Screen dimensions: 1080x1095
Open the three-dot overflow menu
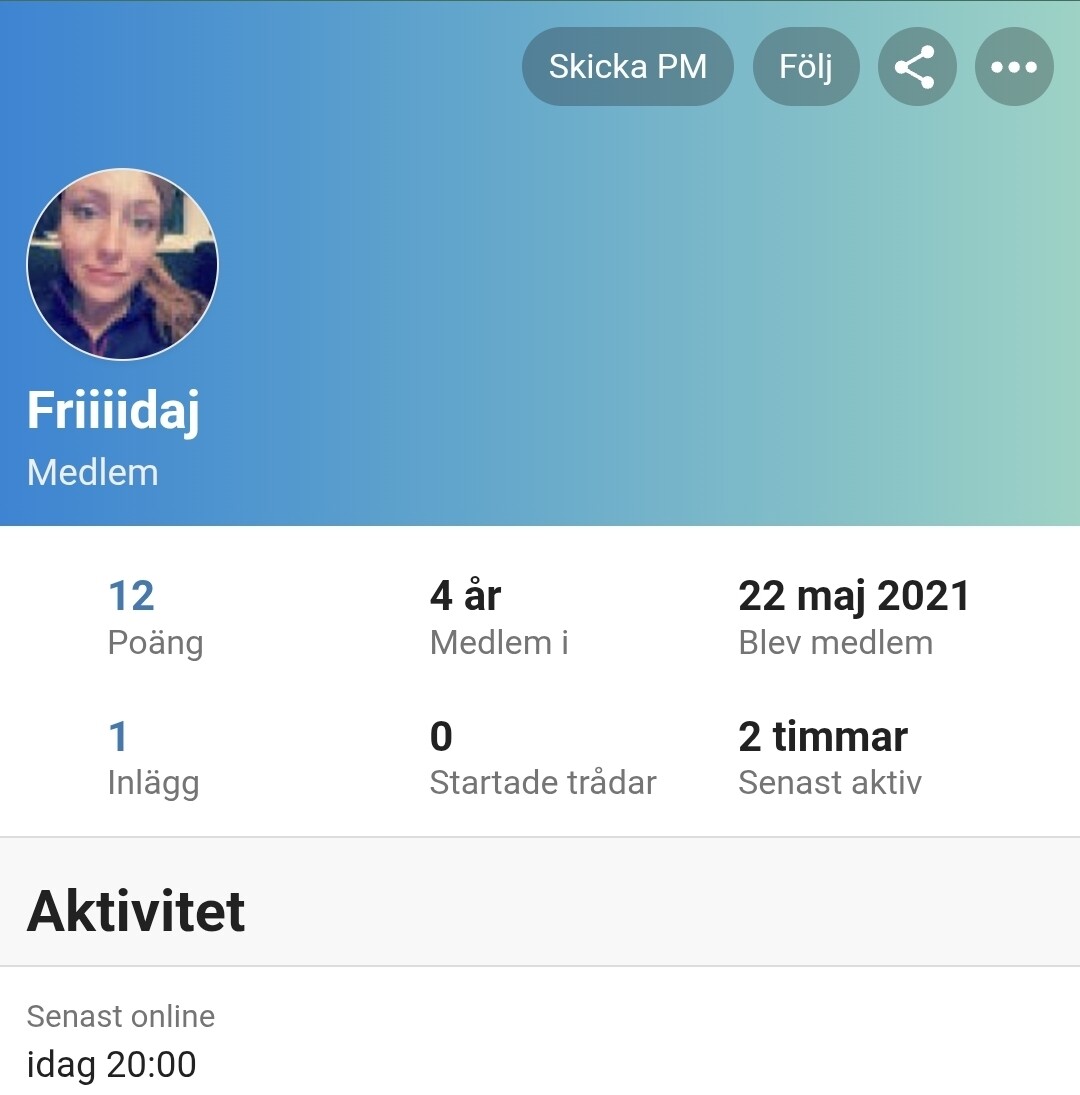pyautogui.click(x=1013, y=67)
